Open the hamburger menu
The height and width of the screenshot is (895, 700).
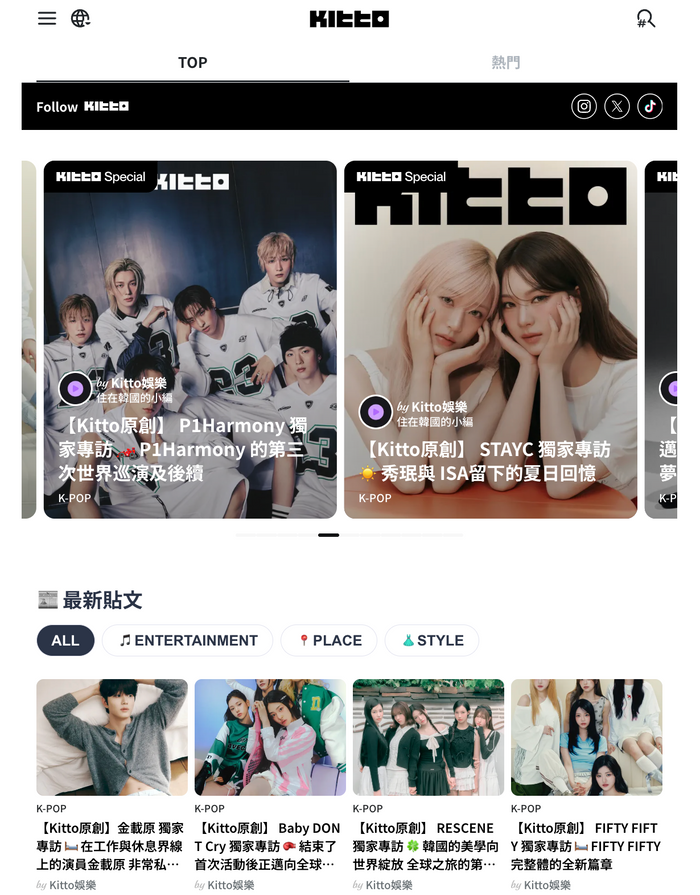47,18
